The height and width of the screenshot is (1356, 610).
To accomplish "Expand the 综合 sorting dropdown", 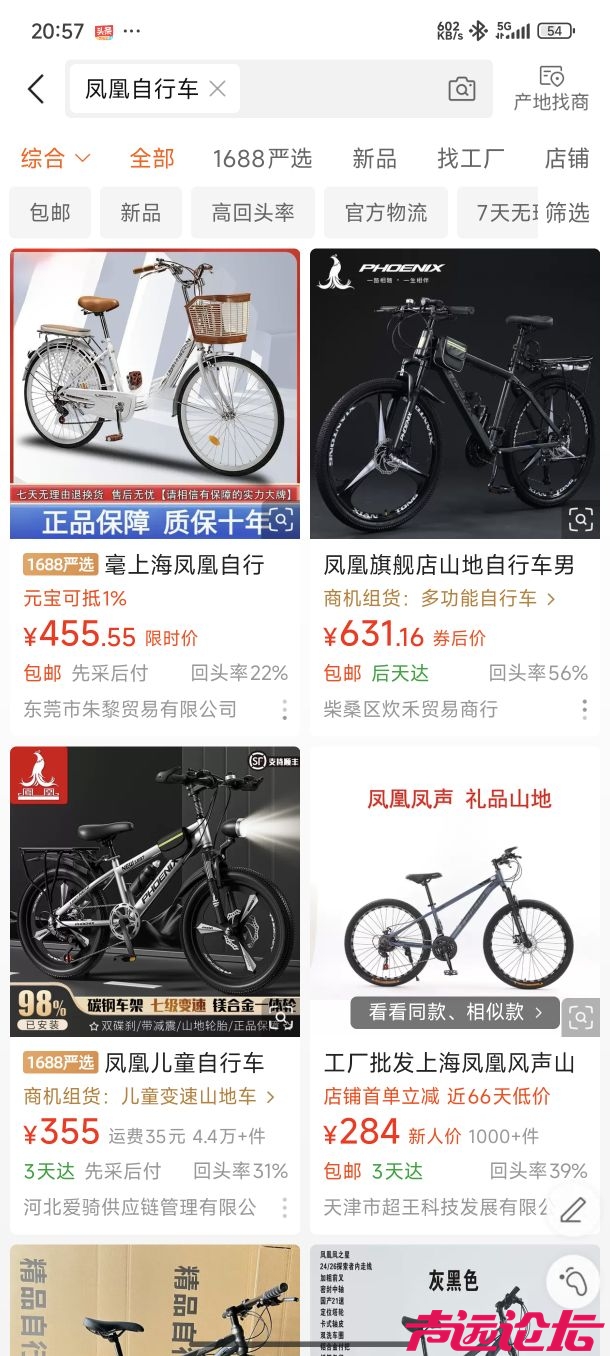I will [x=56, y=158].
